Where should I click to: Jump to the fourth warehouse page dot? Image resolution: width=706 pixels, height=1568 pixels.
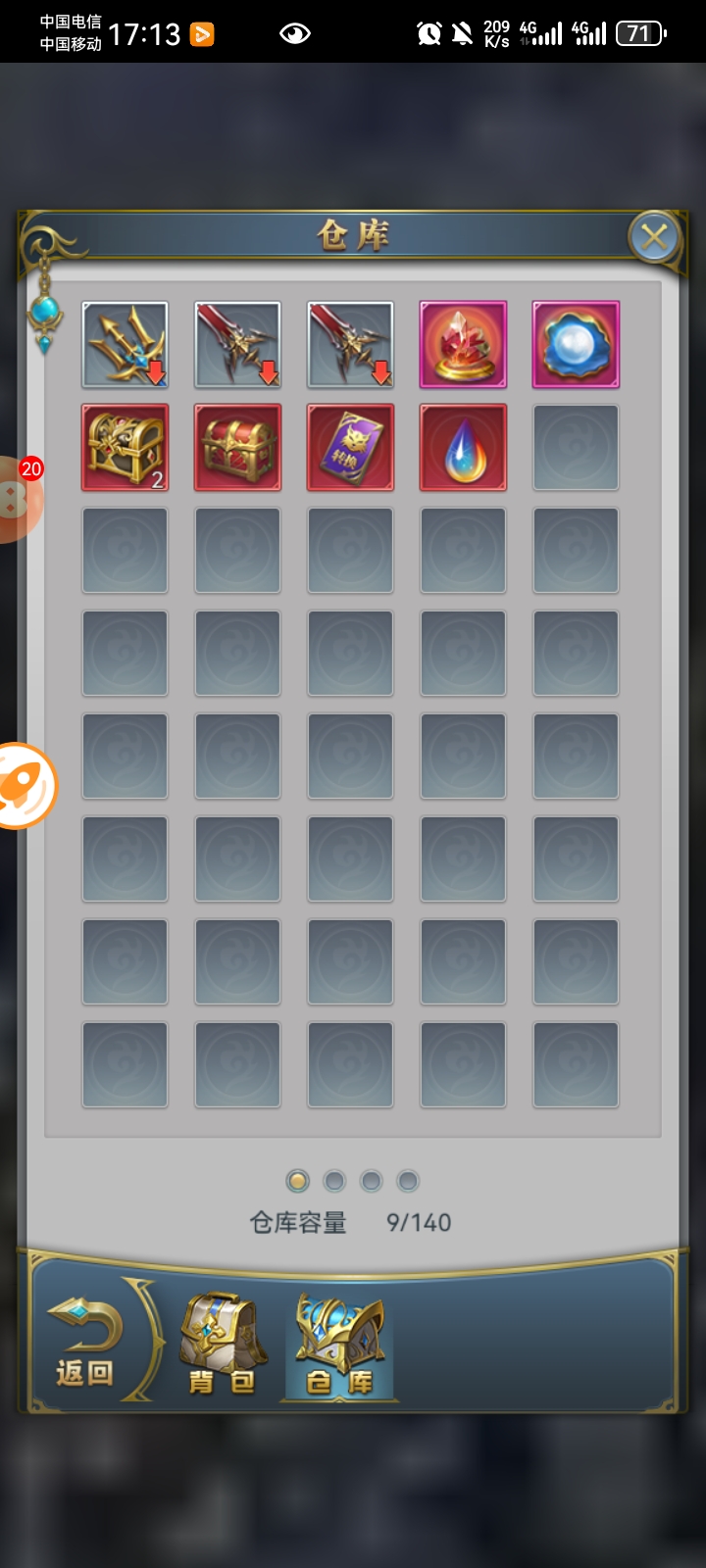tap(408, 1181)
